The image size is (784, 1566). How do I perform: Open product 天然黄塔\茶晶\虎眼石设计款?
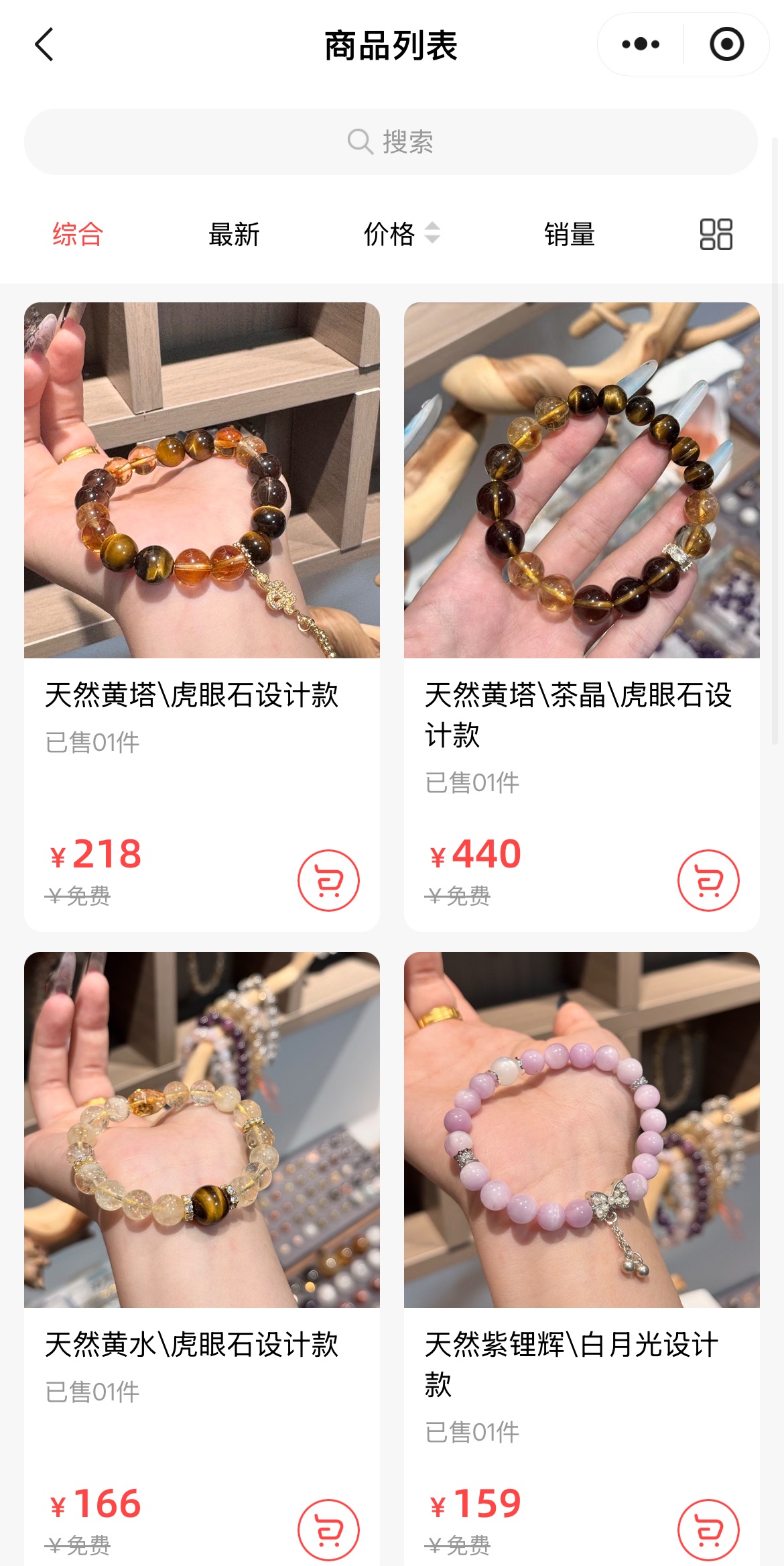pyautogui.click(x=582, y=481)
